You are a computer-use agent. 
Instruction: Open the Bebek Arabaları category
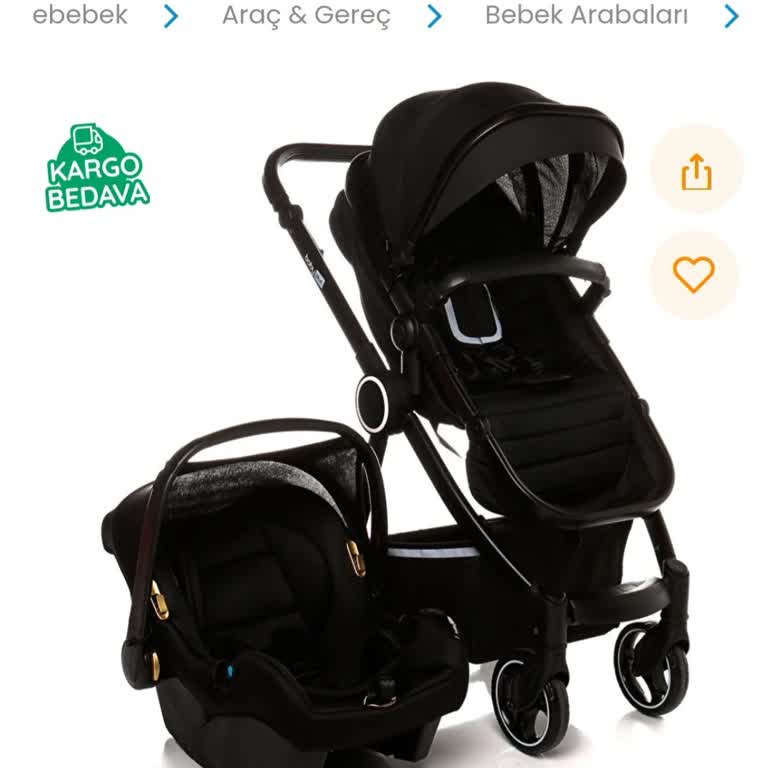click(586, 16)
